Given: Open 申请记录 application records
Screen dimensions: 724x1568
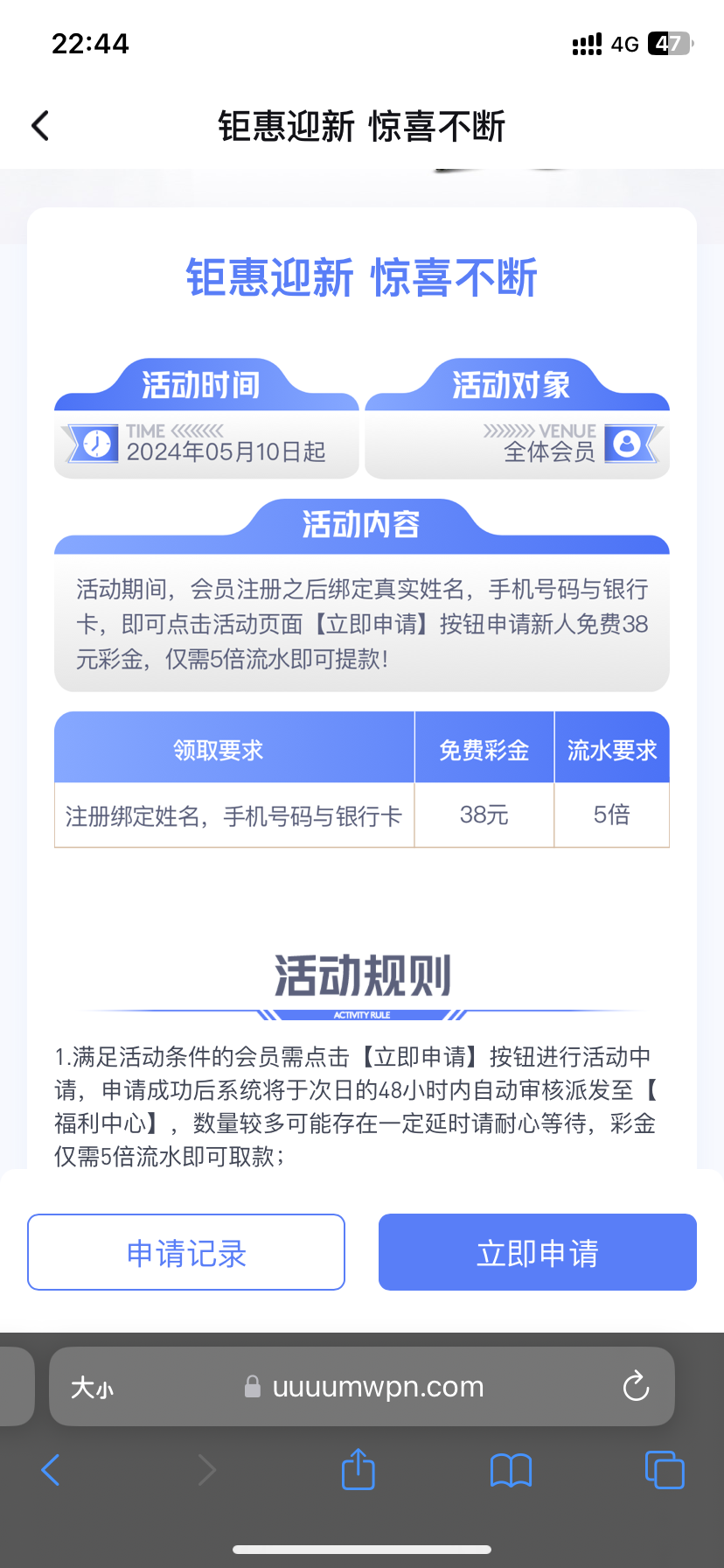Looking at the screenshot, I should (186, 1252).
